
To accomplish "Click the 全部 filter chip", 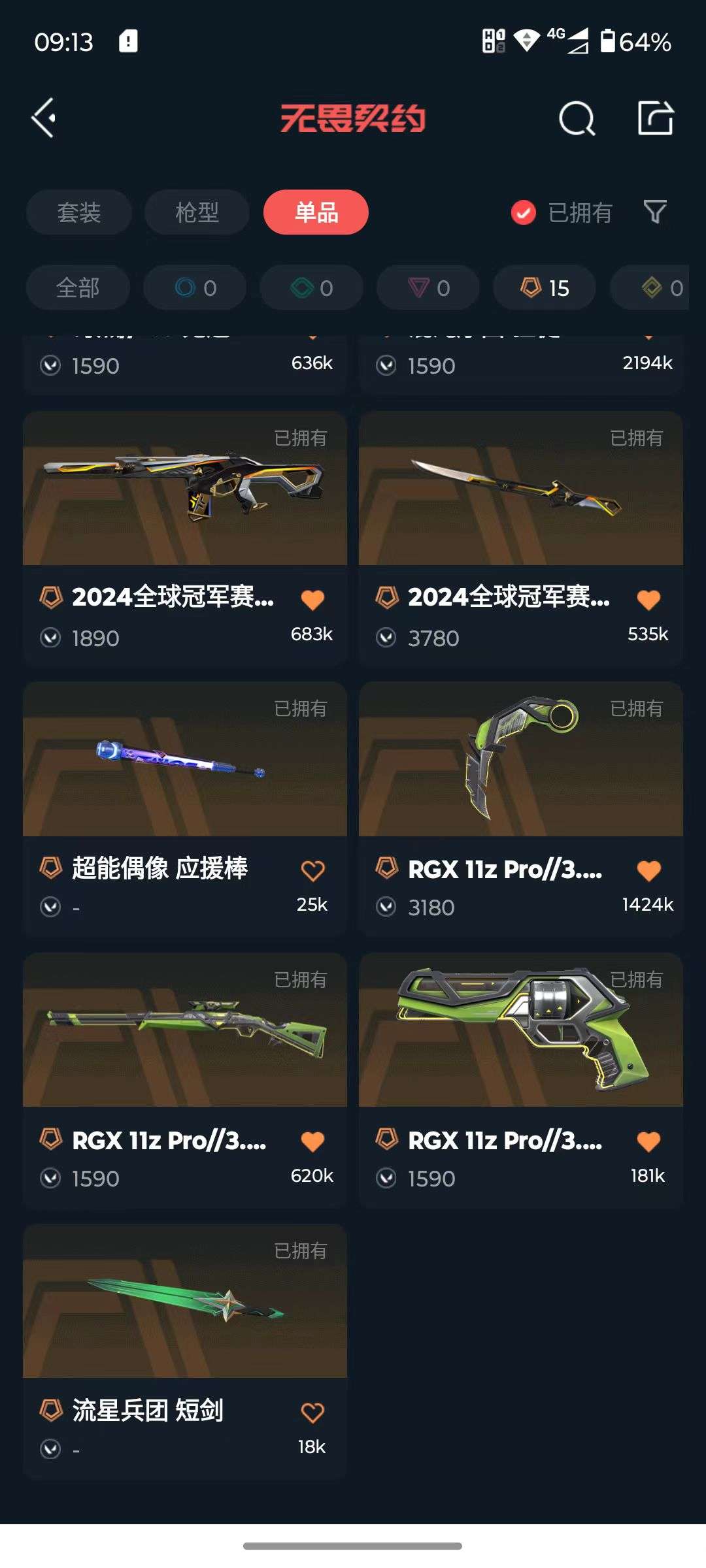I will point(78,287).
